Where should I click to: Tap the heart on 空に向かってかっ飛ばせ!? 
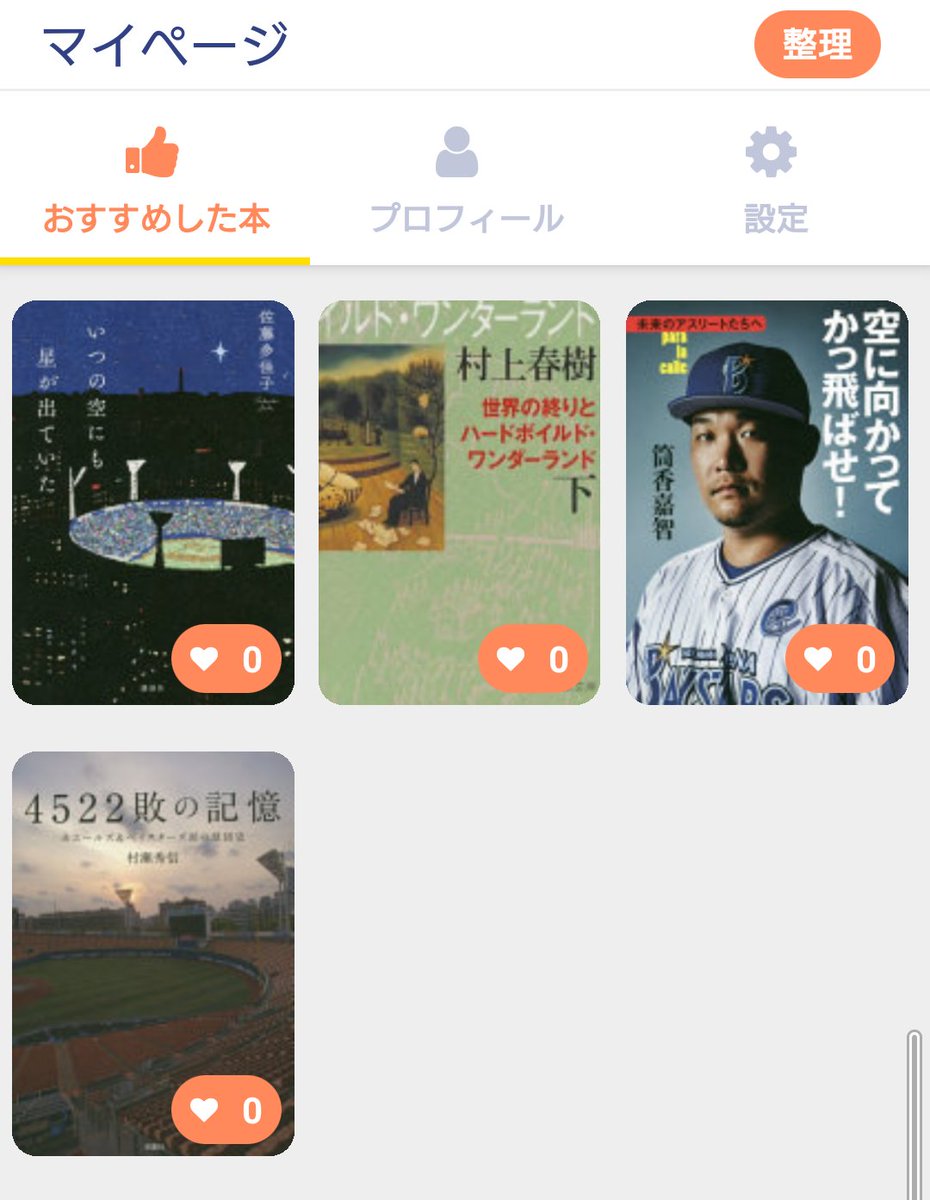pos(840,659)
